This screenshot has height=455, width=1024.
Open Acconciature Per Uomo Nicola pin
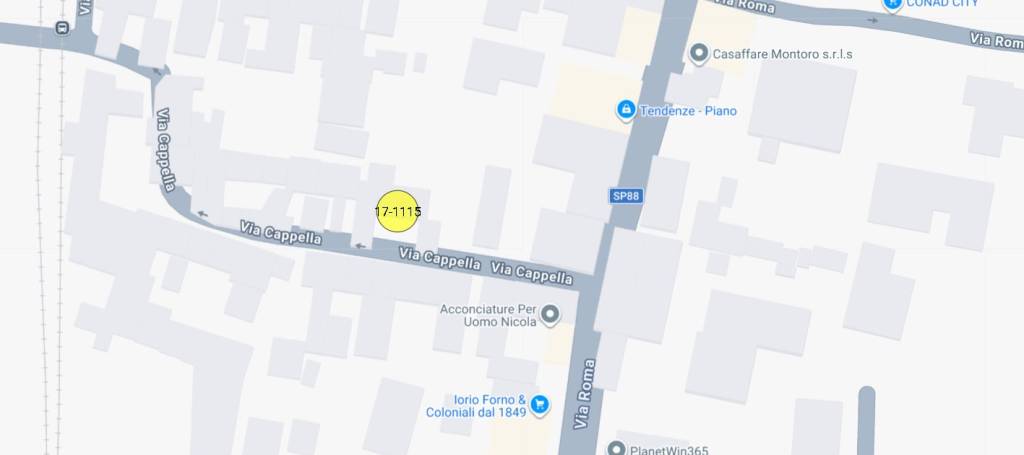550,316
